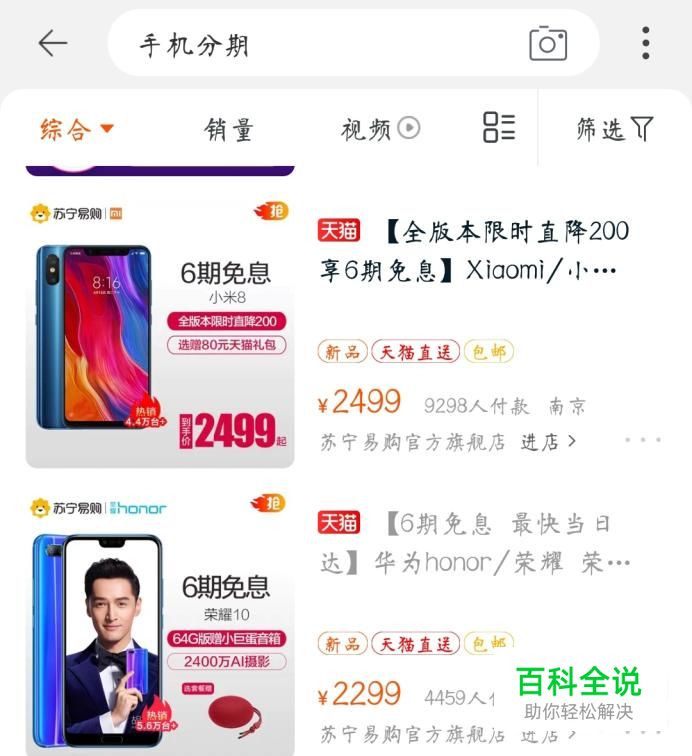
Task: Open the 全版本限时直降200 Xiaomi listing
Action: coord(474,250)
